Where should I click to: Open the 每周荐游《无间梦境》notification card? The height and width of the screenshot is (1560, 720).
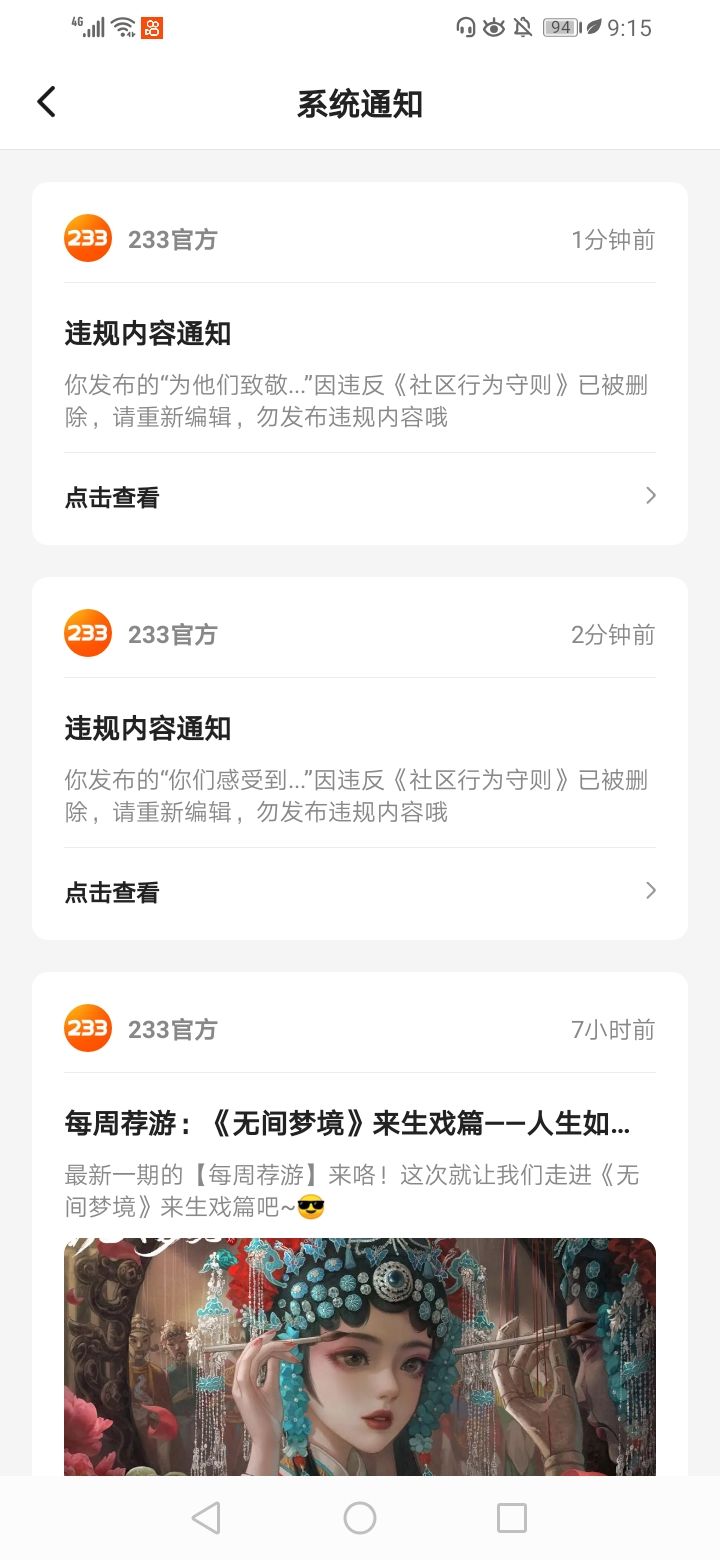[x=360, y=1224]
